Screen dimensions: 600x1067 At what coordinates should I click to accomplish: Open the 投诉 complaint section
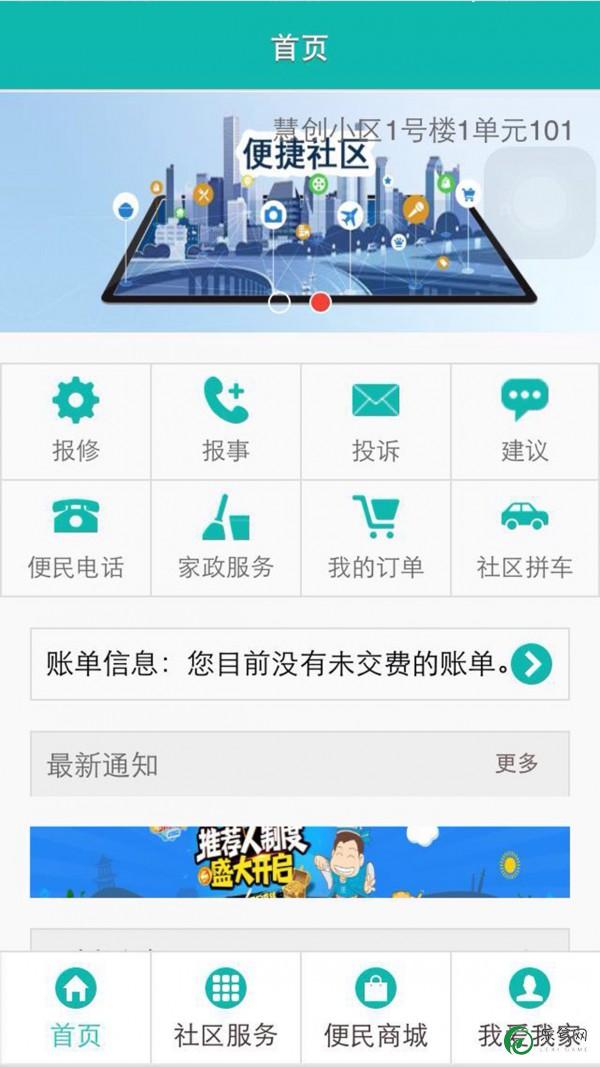tap(376, 421)
